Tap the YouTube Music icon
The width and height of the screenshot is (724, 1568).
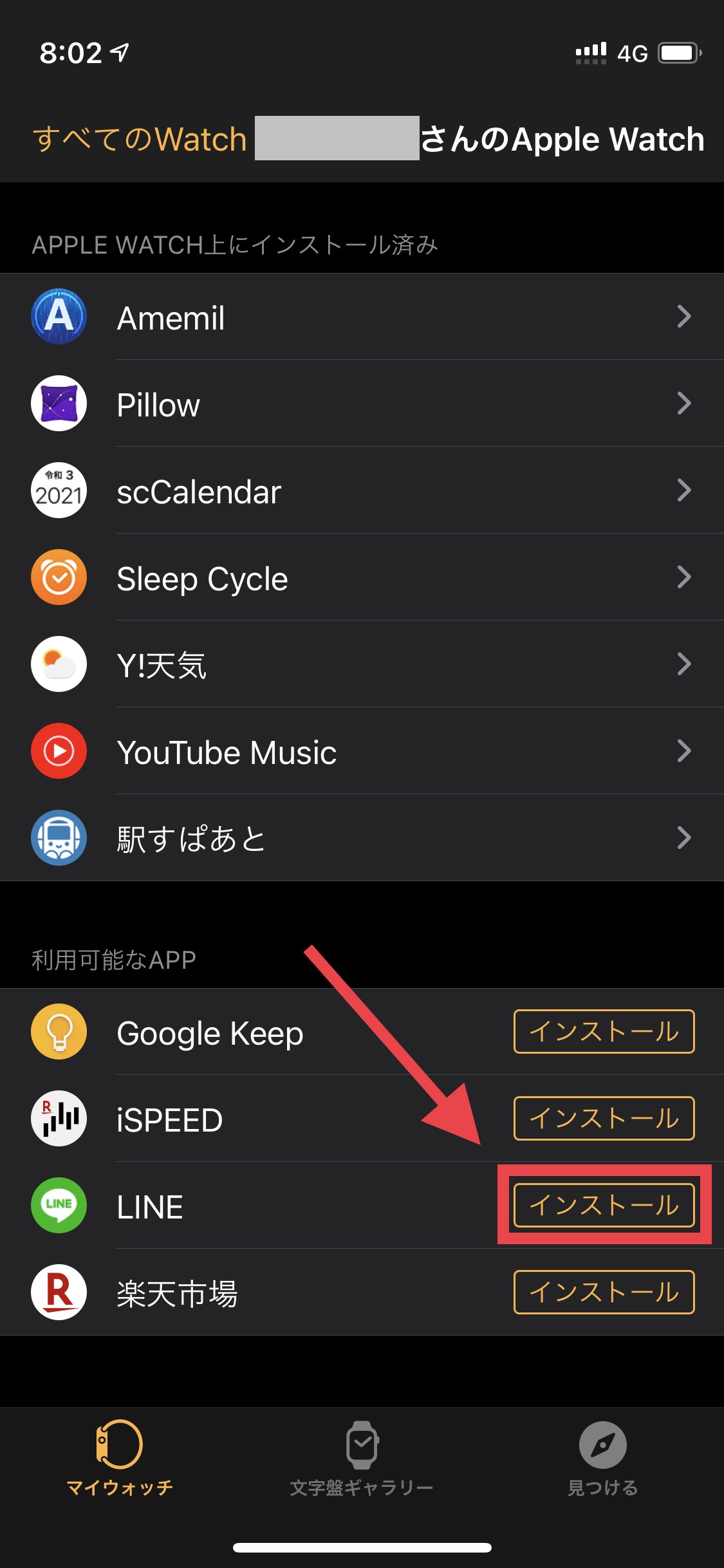coord(59,752)
